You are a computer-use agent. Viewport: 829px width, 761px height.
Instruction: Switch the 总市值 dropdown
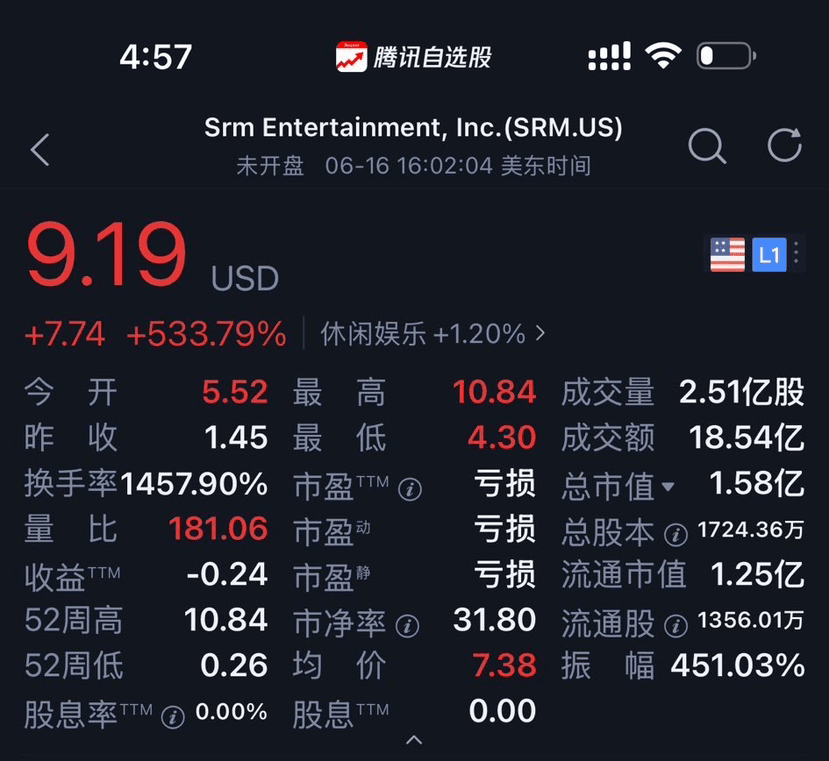click(667, 488)
